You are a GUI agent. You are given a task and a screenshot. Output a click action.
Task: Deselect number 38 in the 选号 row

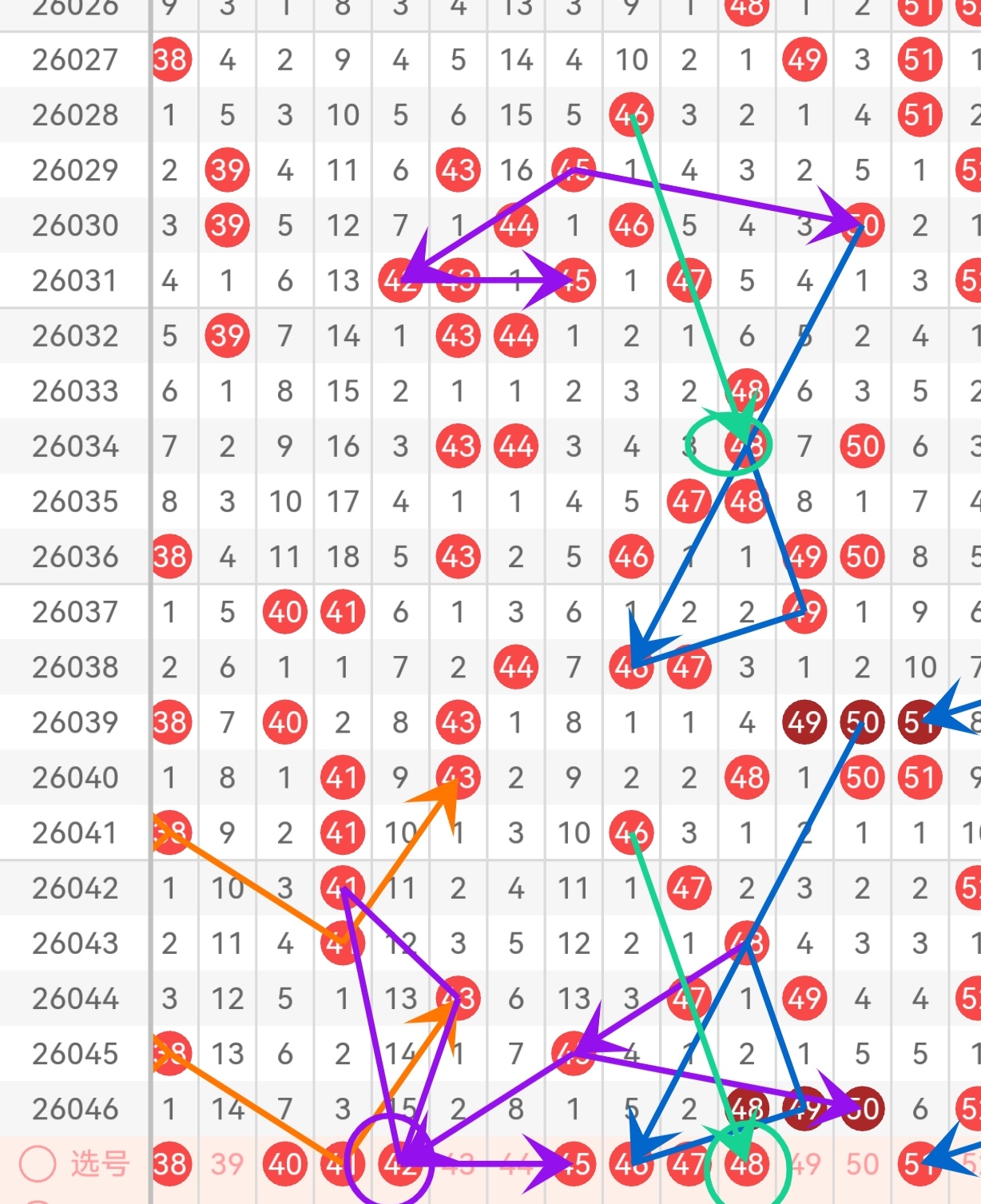point(170,1164)
